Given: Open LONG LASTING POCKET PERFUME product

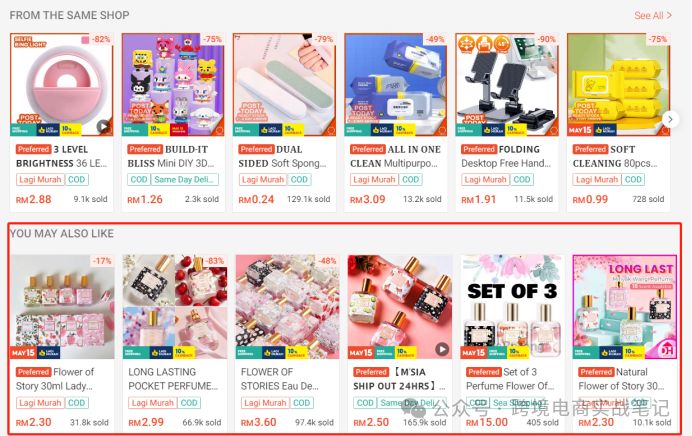Looking at the screenshot, I should [174, 308].
